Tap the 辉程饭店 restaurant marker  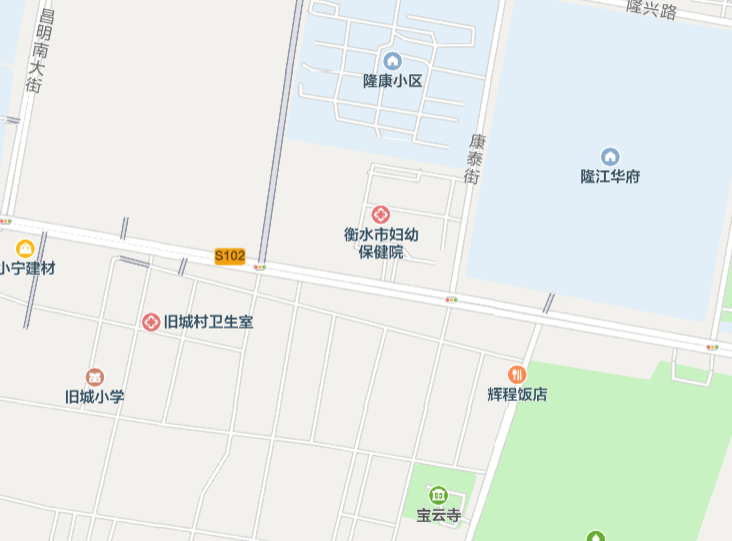tap(517, 374)
